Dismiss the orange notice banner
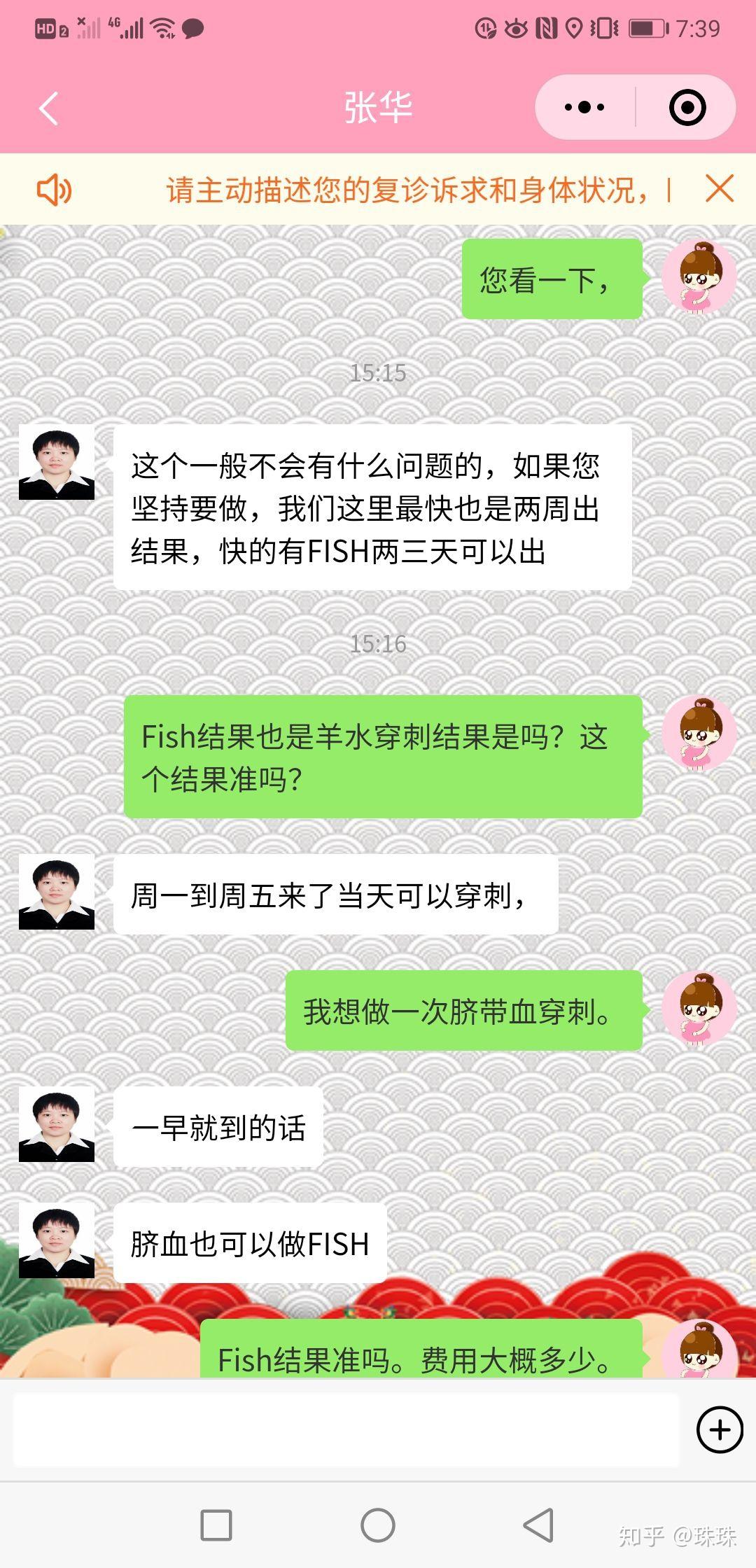The height and width of the screenshot is (1568, 756). coord(720,189)
